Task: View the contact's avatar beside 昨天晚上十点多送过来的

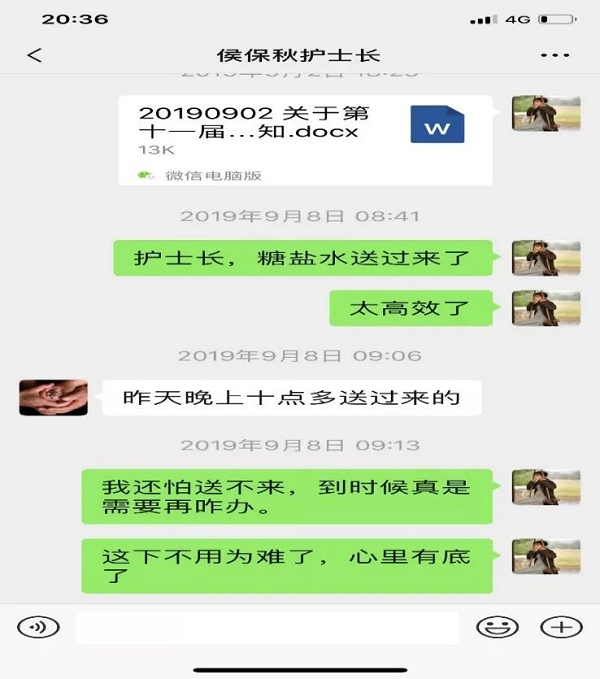Action: click(54, 396)
